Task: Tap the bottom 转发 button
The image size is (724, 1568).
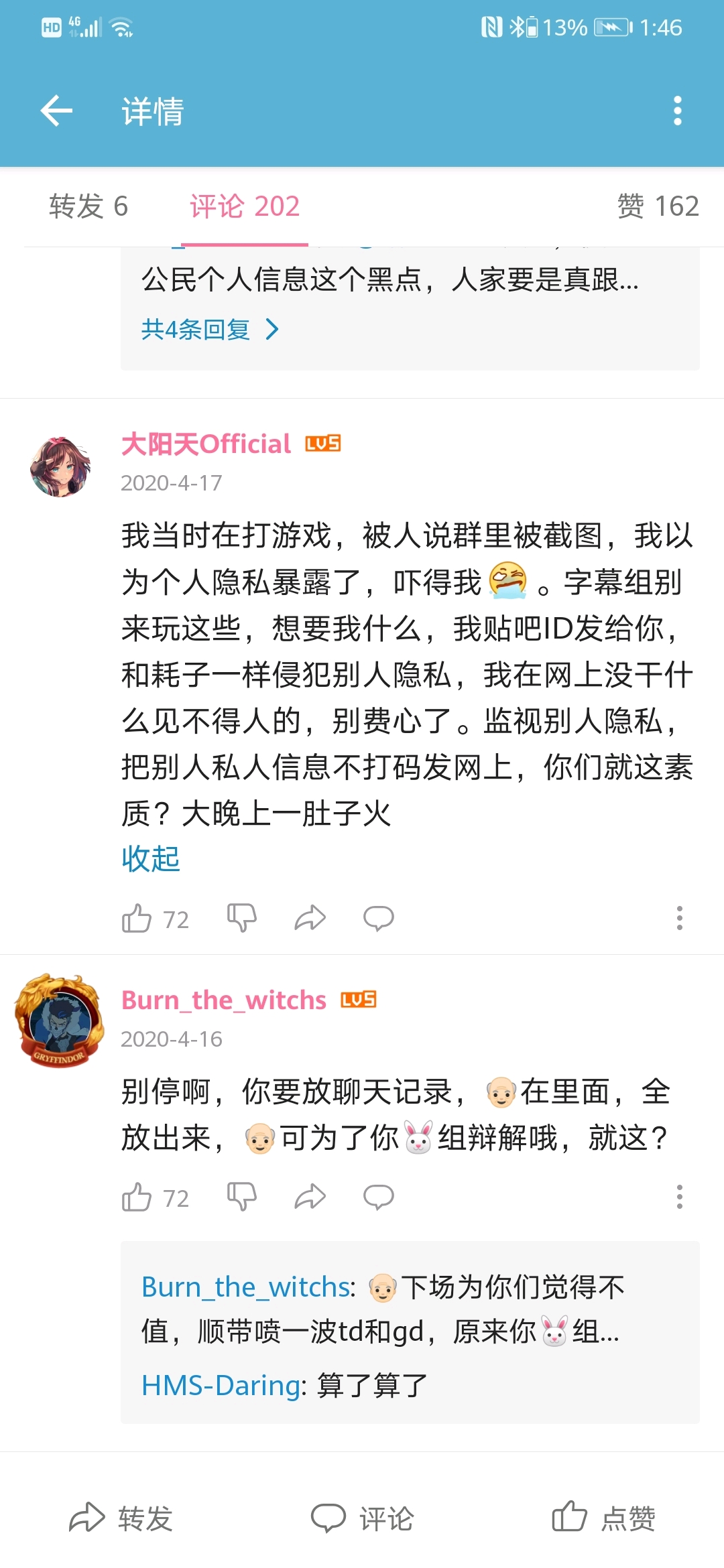Action: click(x=121, y=1518)
